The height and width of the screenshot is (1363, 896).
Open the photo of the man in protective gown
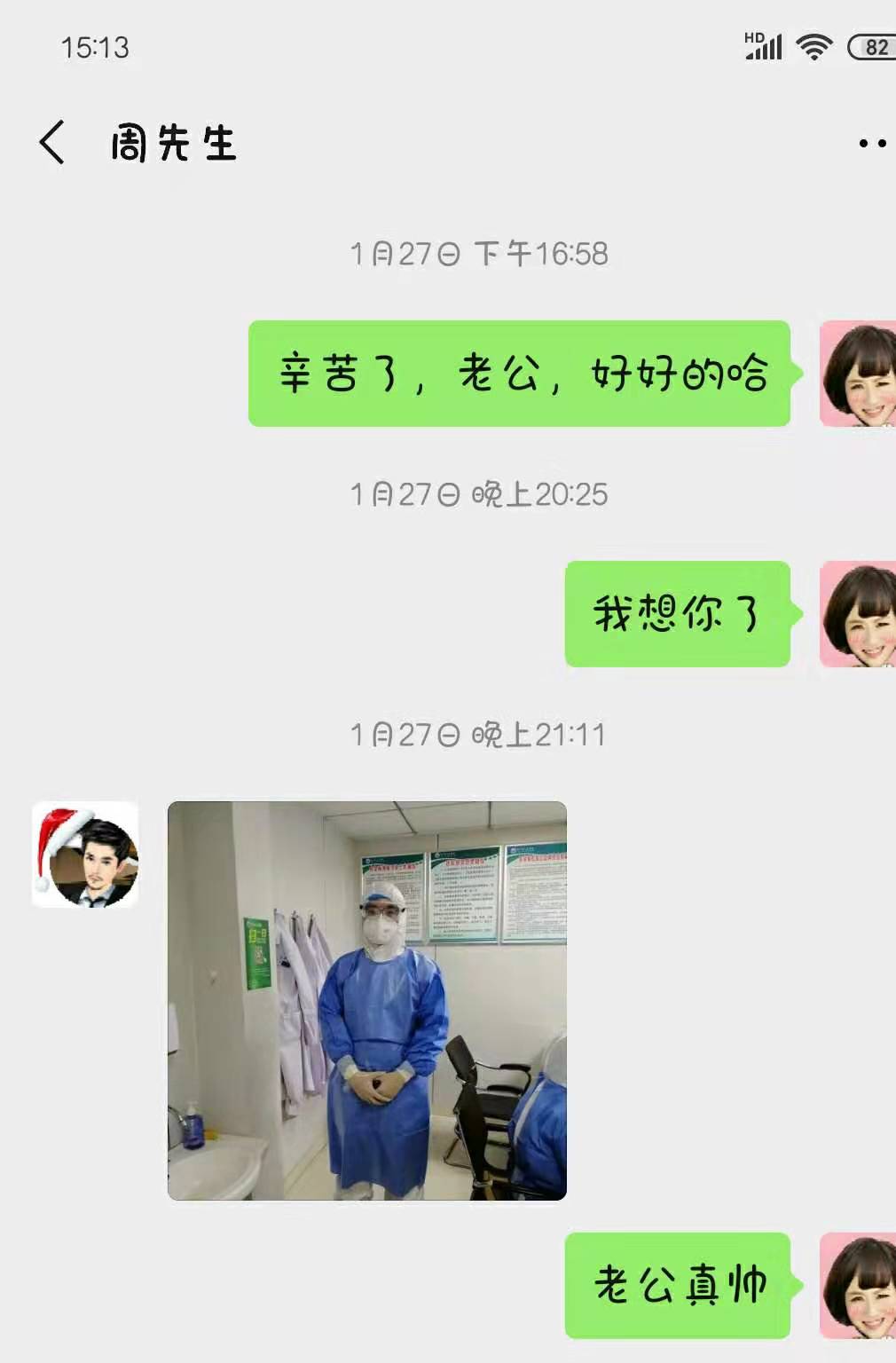click(x=366, y=1000)
